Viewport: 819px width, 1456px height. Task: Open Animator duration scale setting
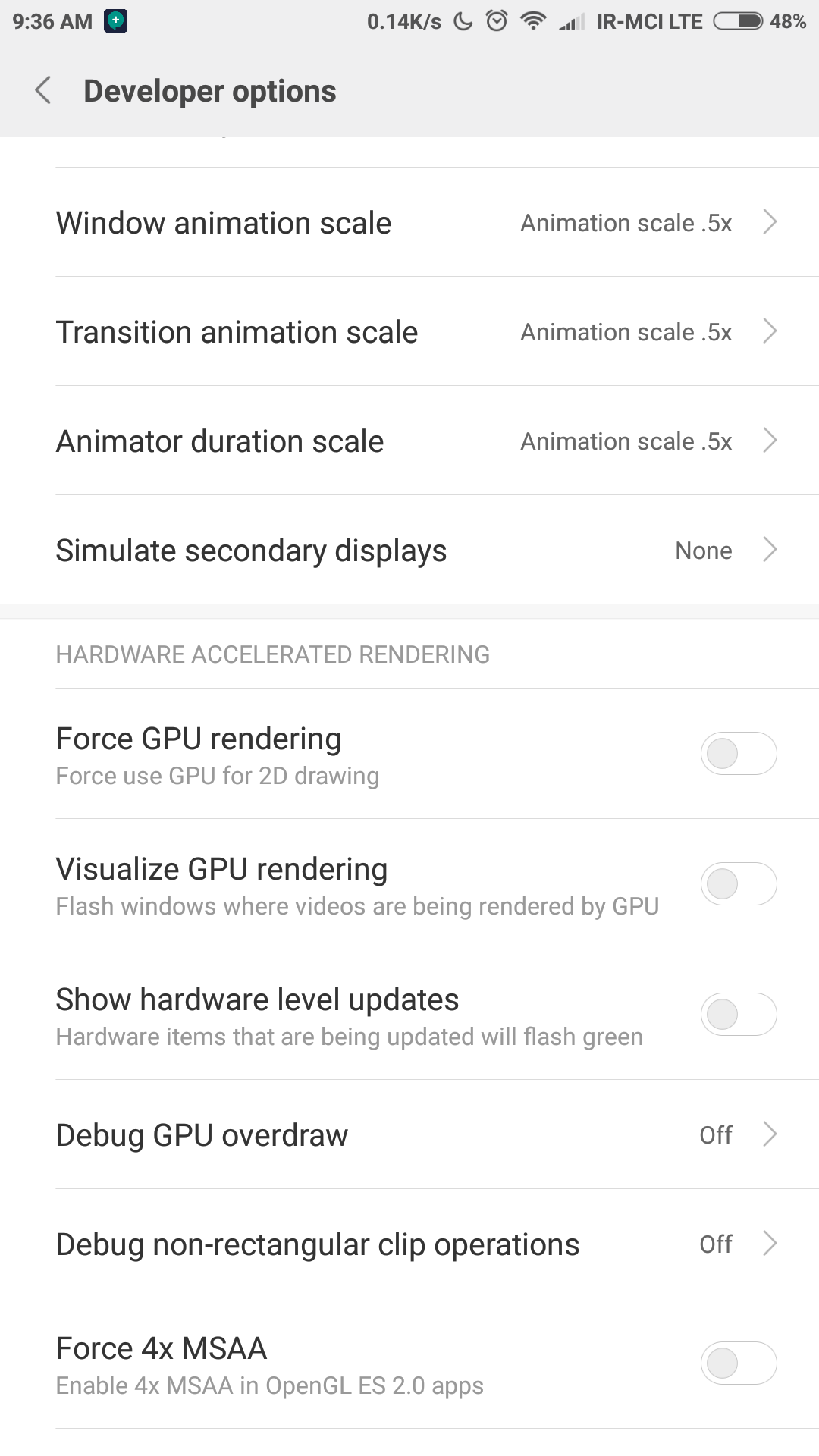pyautogui.click(x=409, y=441)
